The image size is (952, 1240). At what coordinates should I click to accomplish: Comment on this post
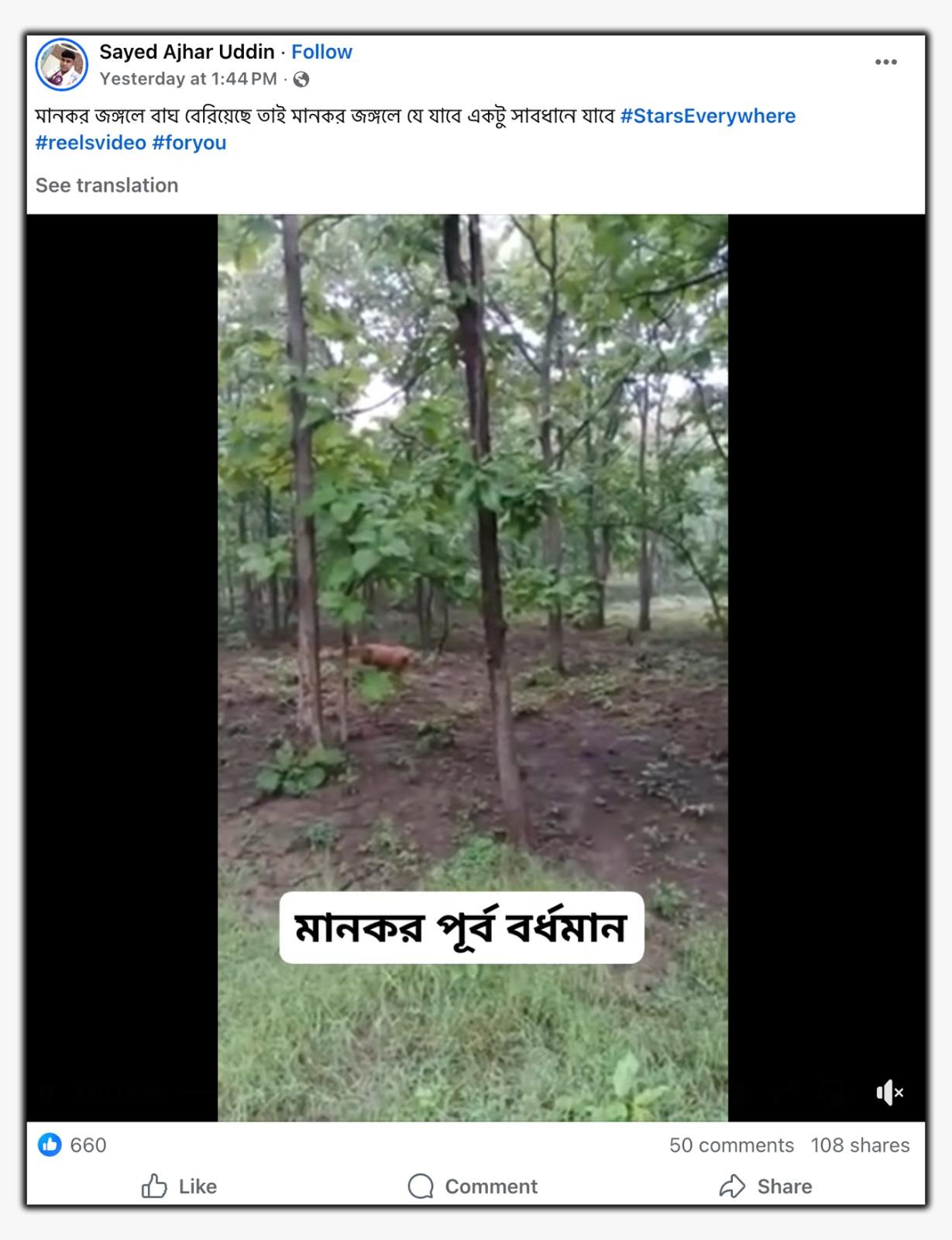pyautogui.click(x=473, y=1186)
